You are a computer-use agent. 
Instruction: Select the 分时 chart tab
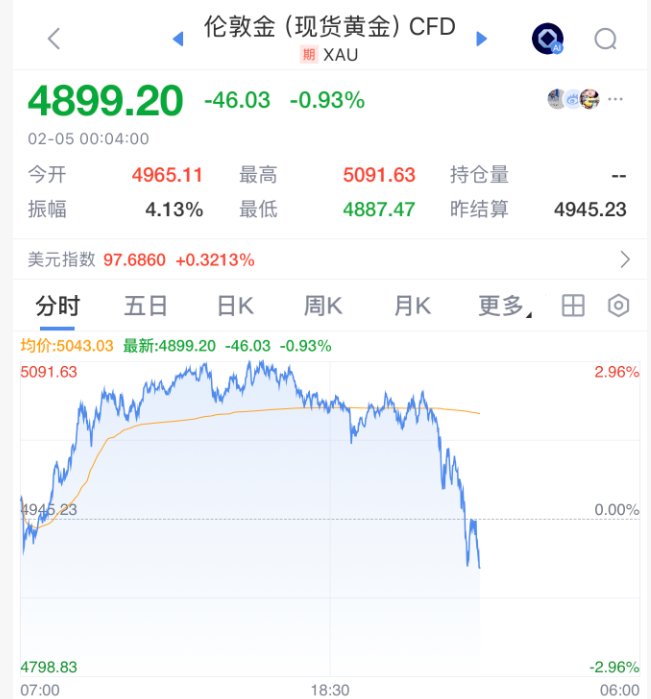57,306
